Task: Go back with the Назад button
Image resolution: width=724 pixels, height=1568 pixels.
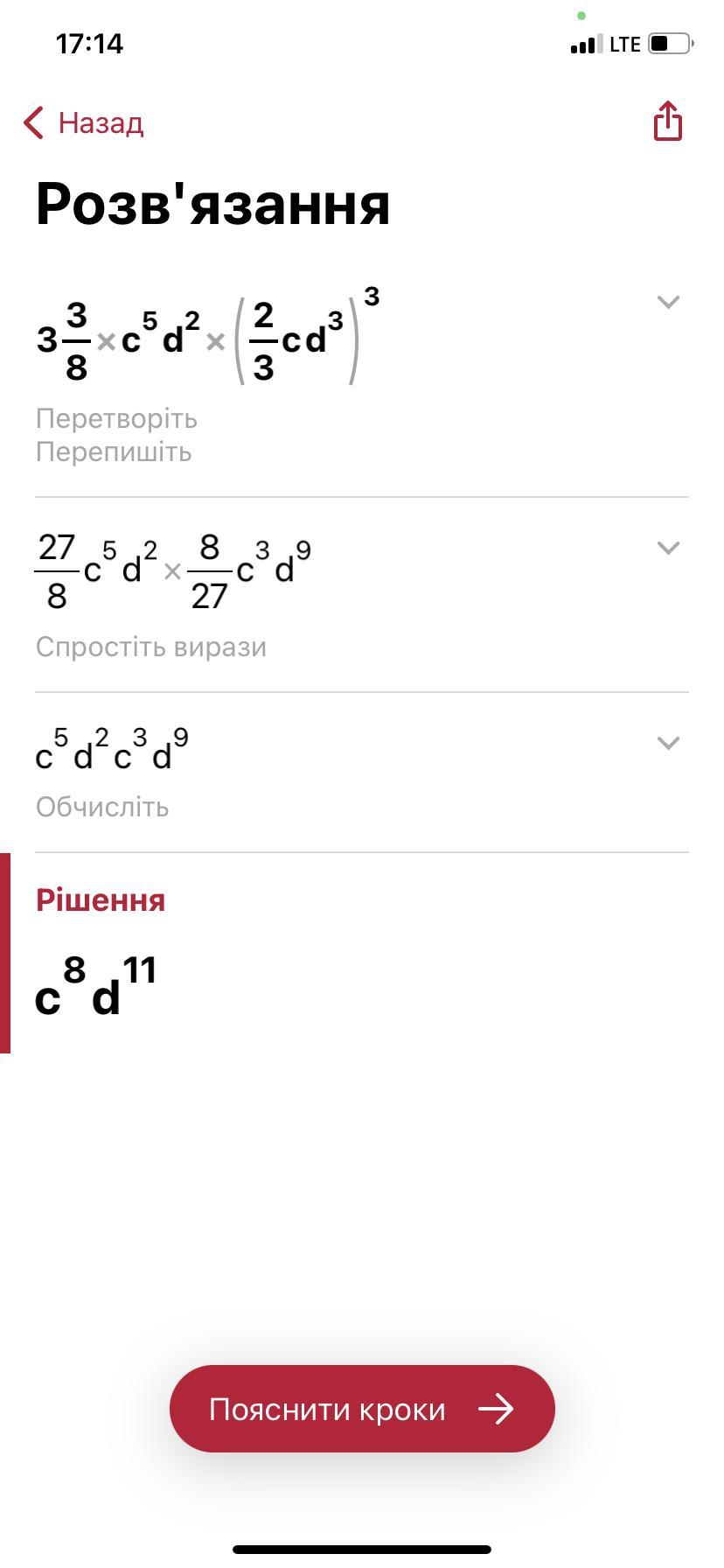Action: [x=84, y=122]
